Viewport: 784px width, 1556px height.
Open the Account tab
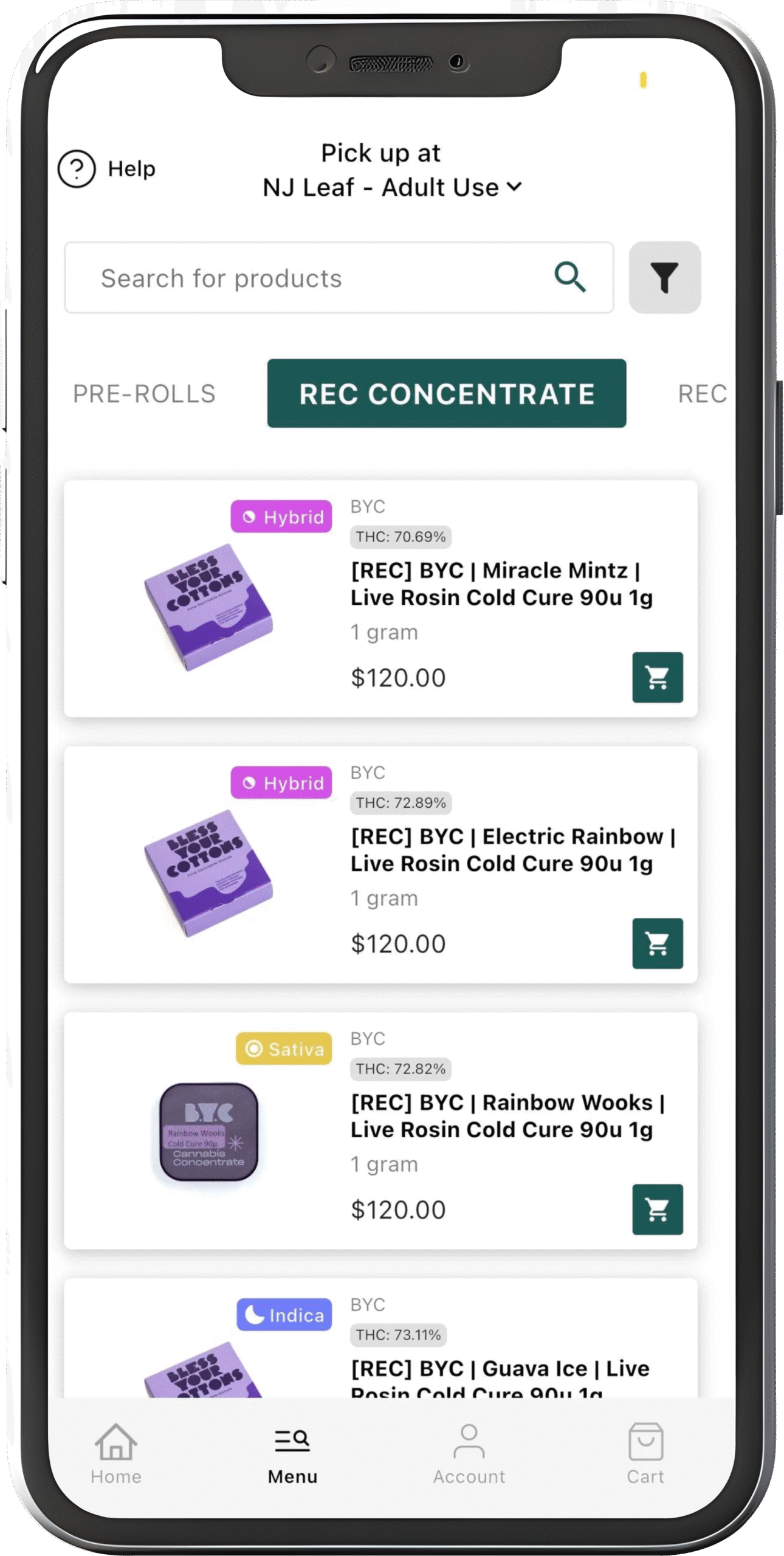pyautogui.click(x=469, y=1454)
